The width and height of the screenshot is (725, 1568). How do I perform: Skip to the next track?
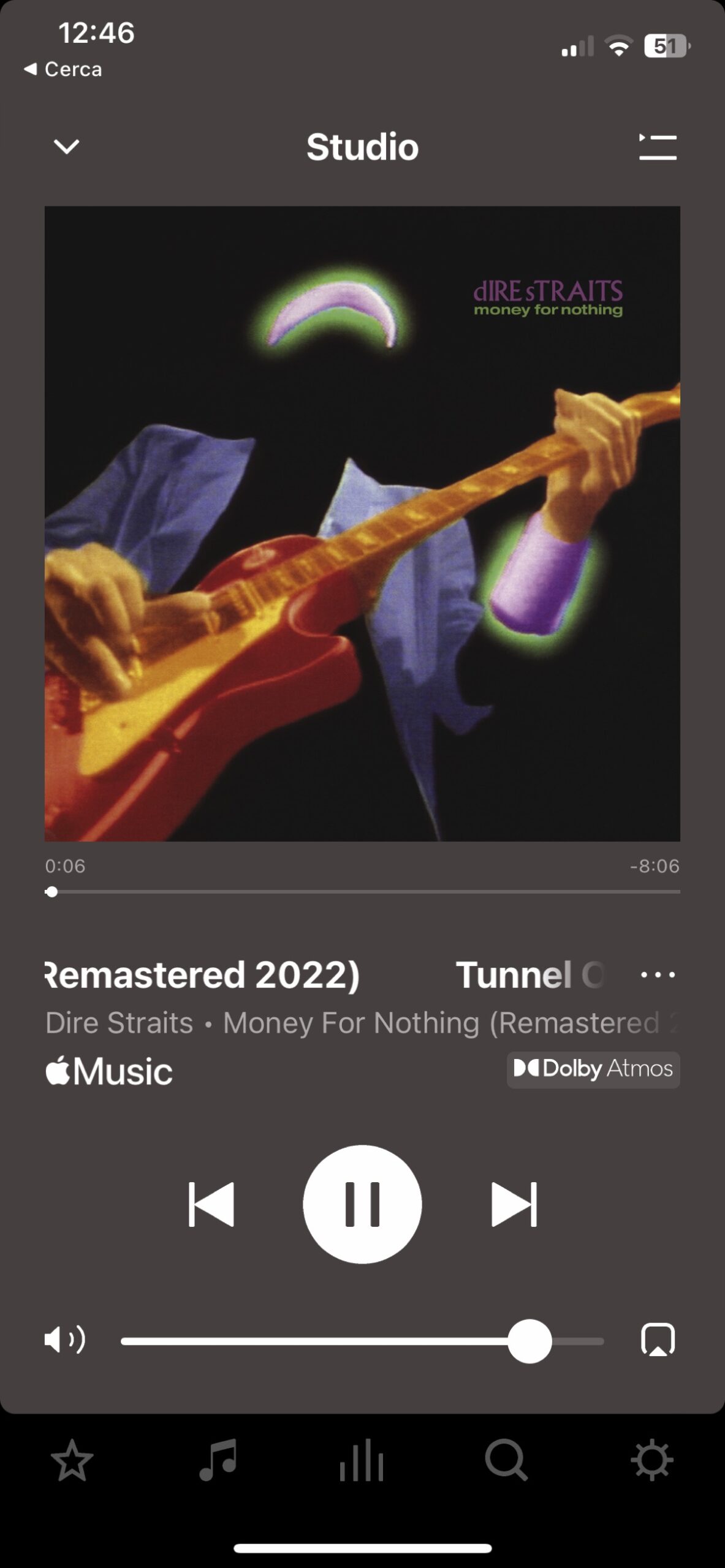(514, 1204)
